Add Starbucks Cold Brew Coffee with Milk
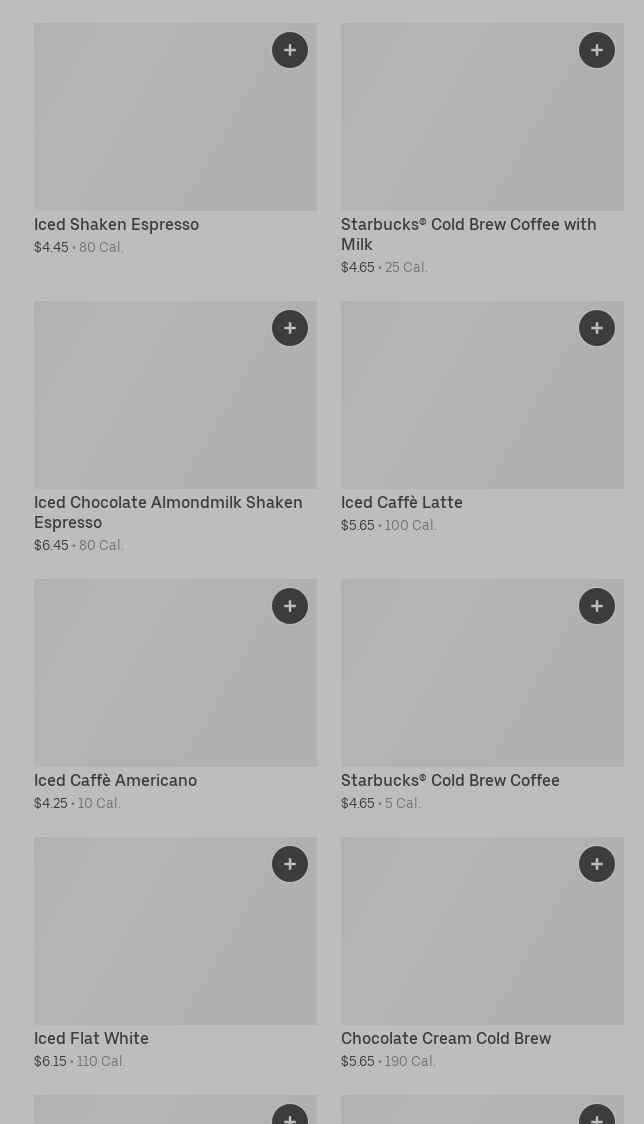The width and height of the screenshot is (644, 1124). [x=597, y=50]
